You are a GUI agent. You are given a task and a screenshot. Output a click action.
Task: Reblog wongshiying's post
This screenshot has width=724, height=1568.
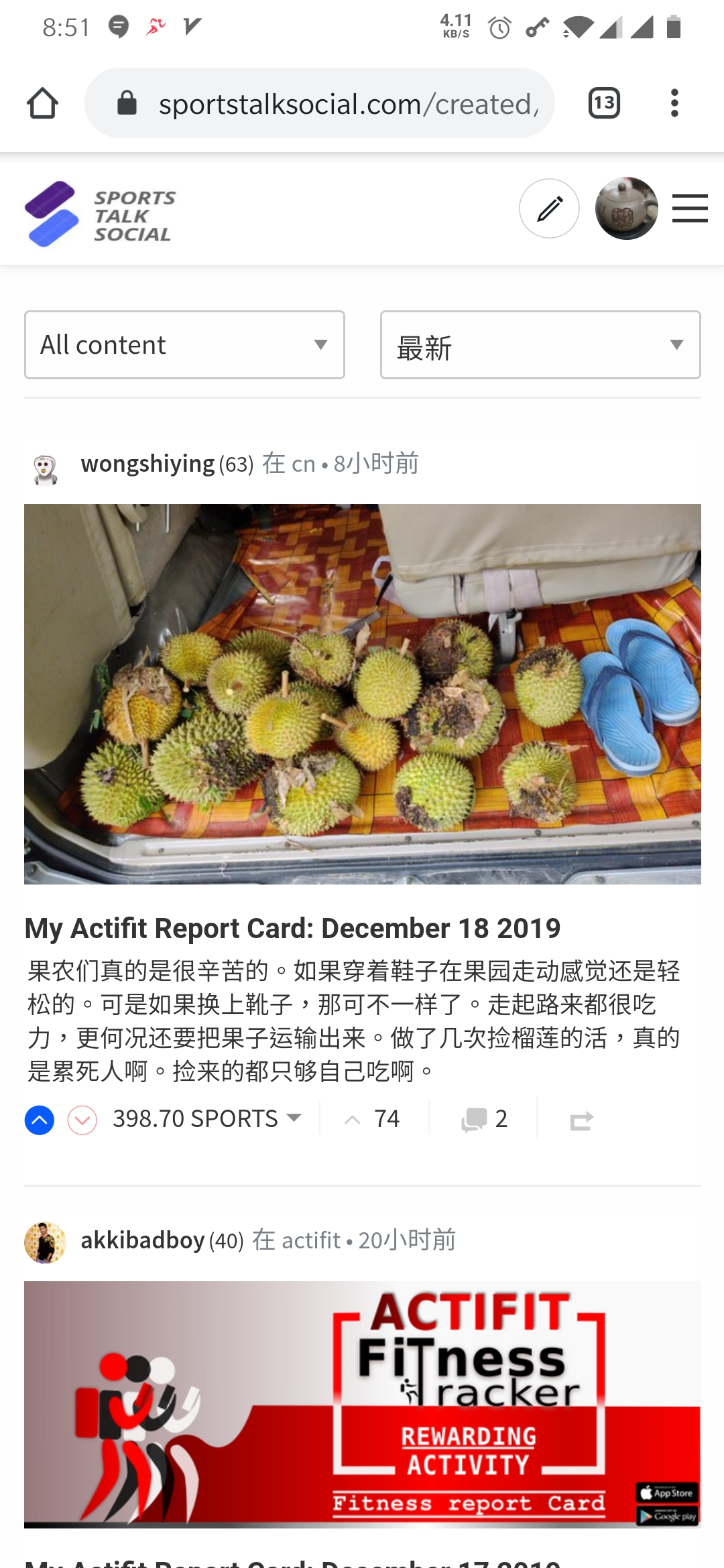point(581,1120)
